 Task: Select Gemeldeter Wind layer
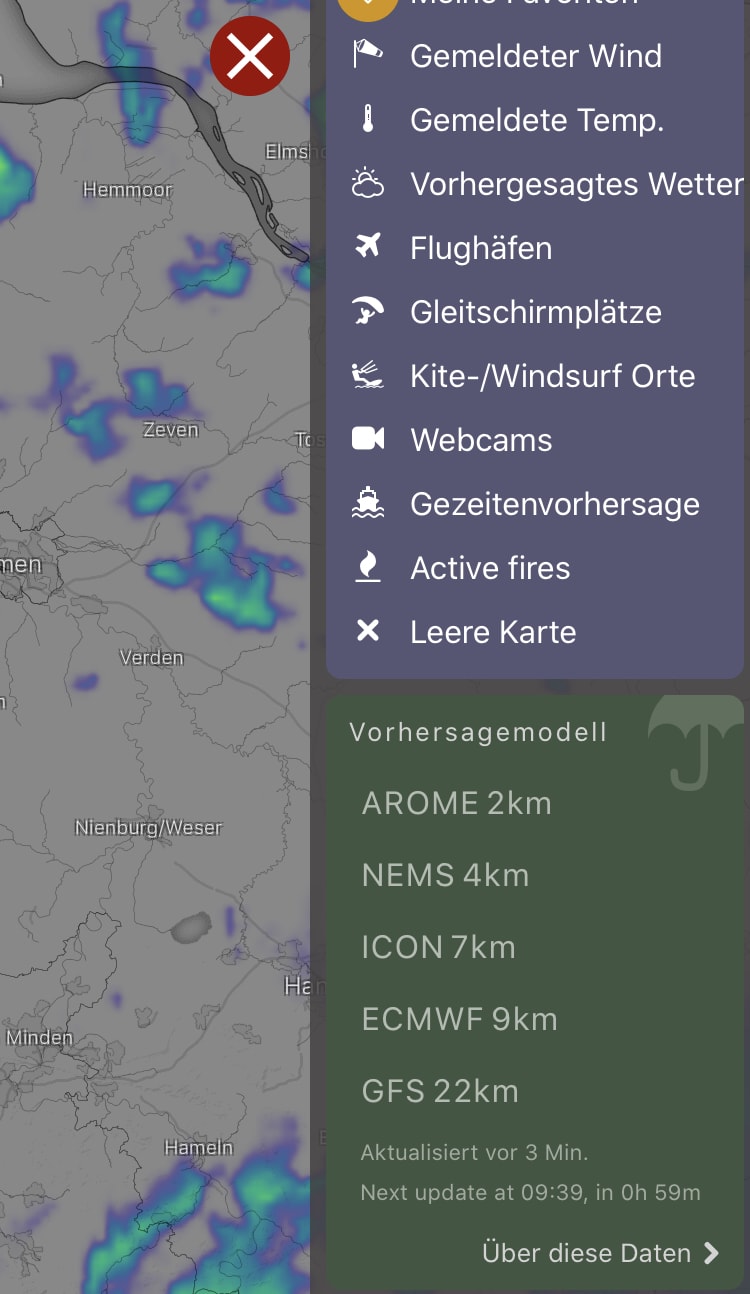[535, 56]
